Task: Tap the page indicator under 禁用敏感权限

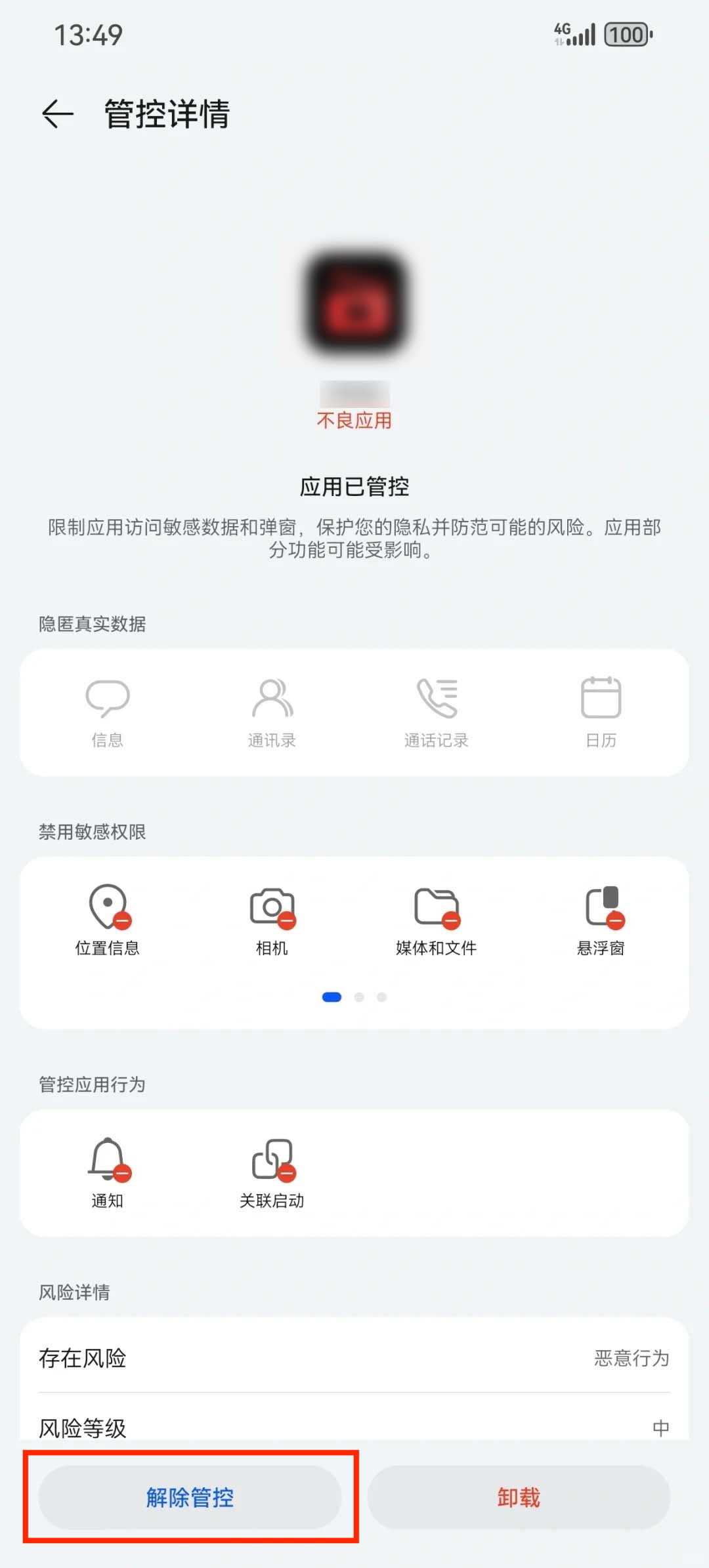Action: tap(354, 997)
